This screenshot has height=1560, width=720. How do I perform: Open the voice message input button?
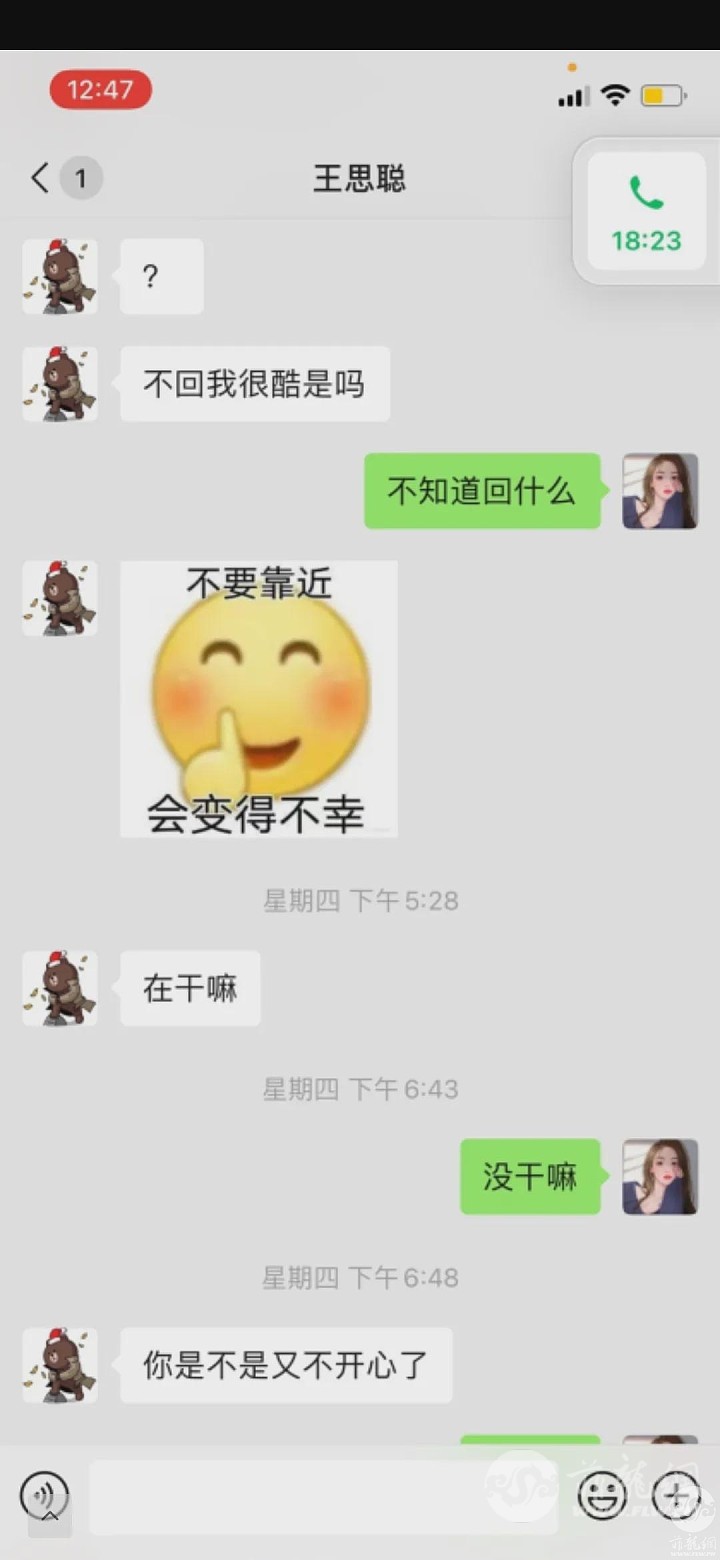44,1496
